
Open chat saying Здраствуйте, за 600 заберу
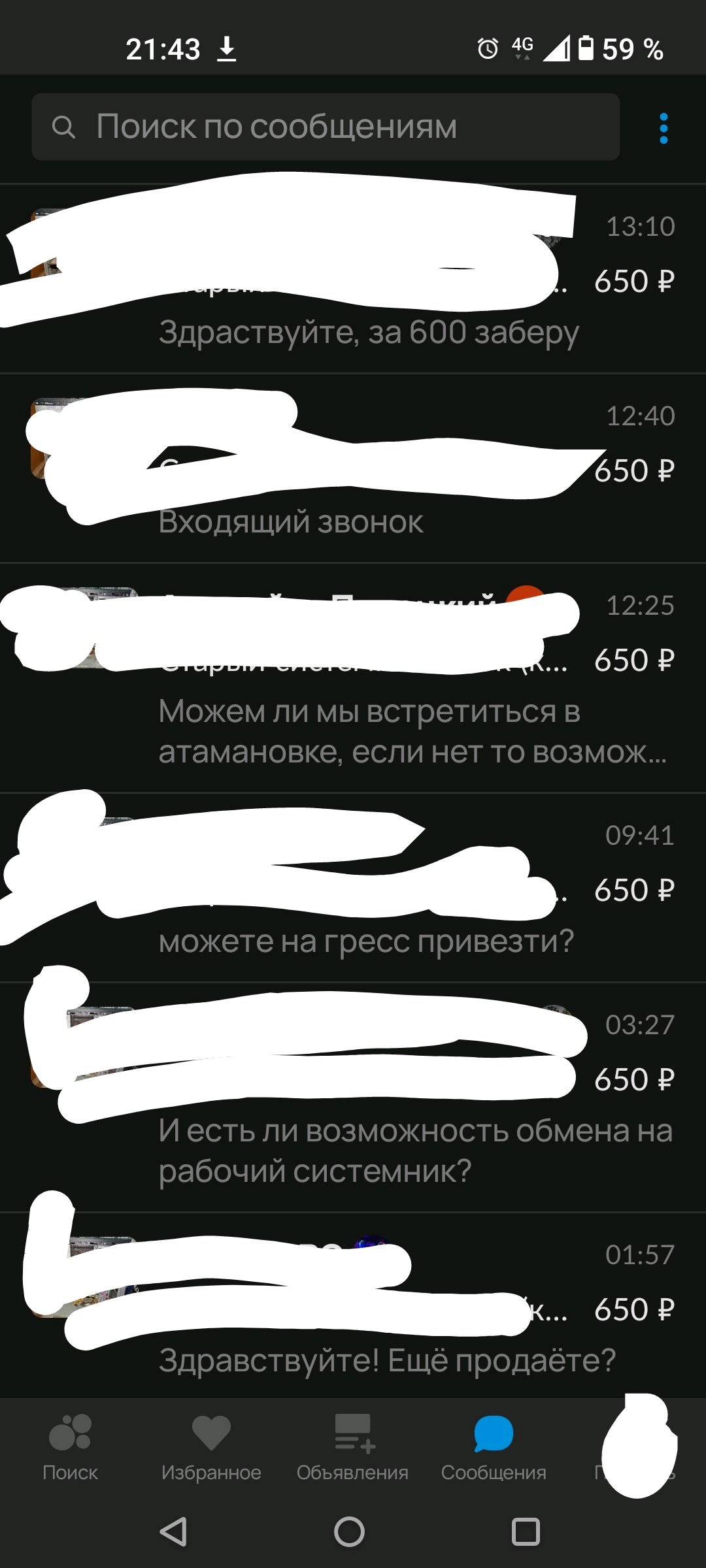(x=369, y=332)
